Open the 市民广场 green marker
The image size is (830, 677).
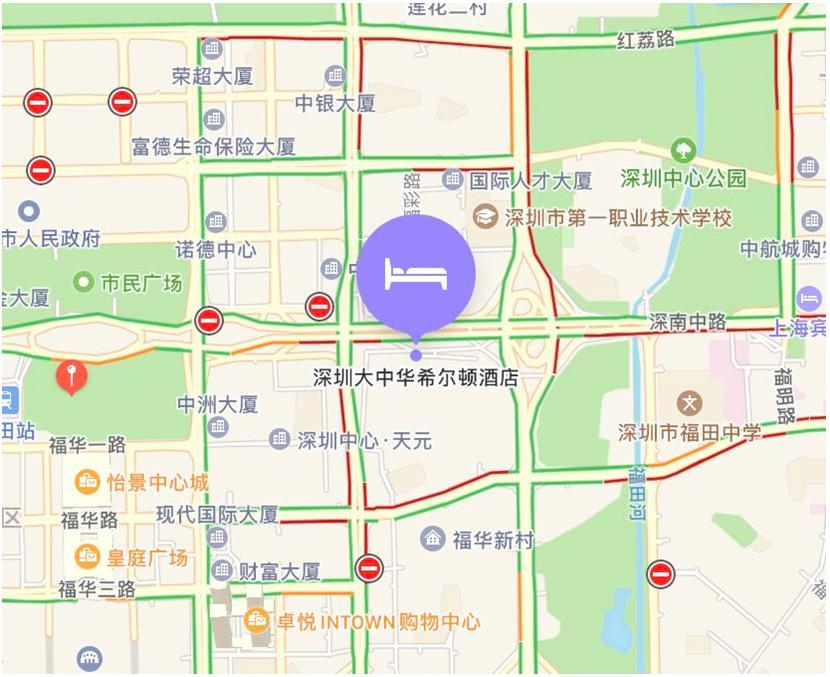84,282
